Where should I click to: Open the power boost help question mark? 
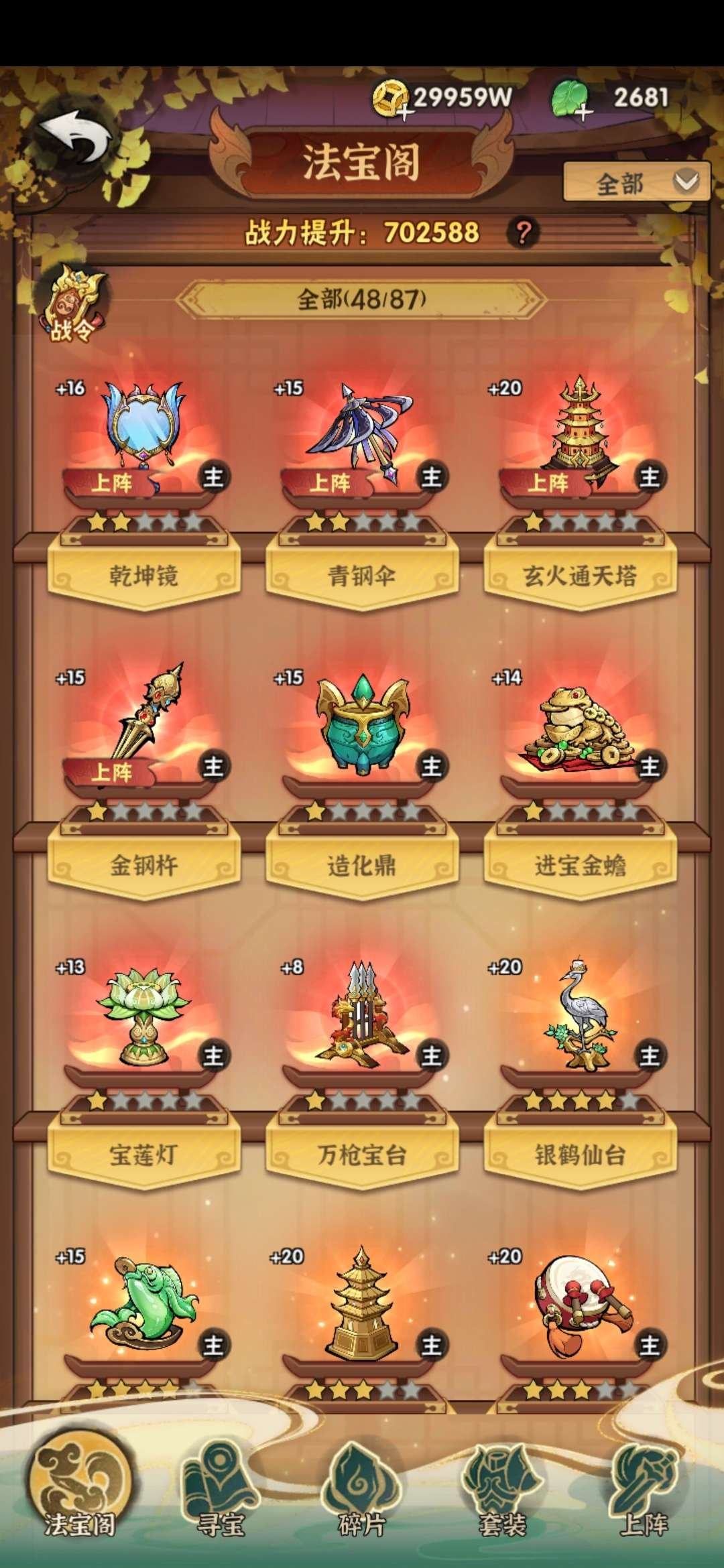(525, 233)
